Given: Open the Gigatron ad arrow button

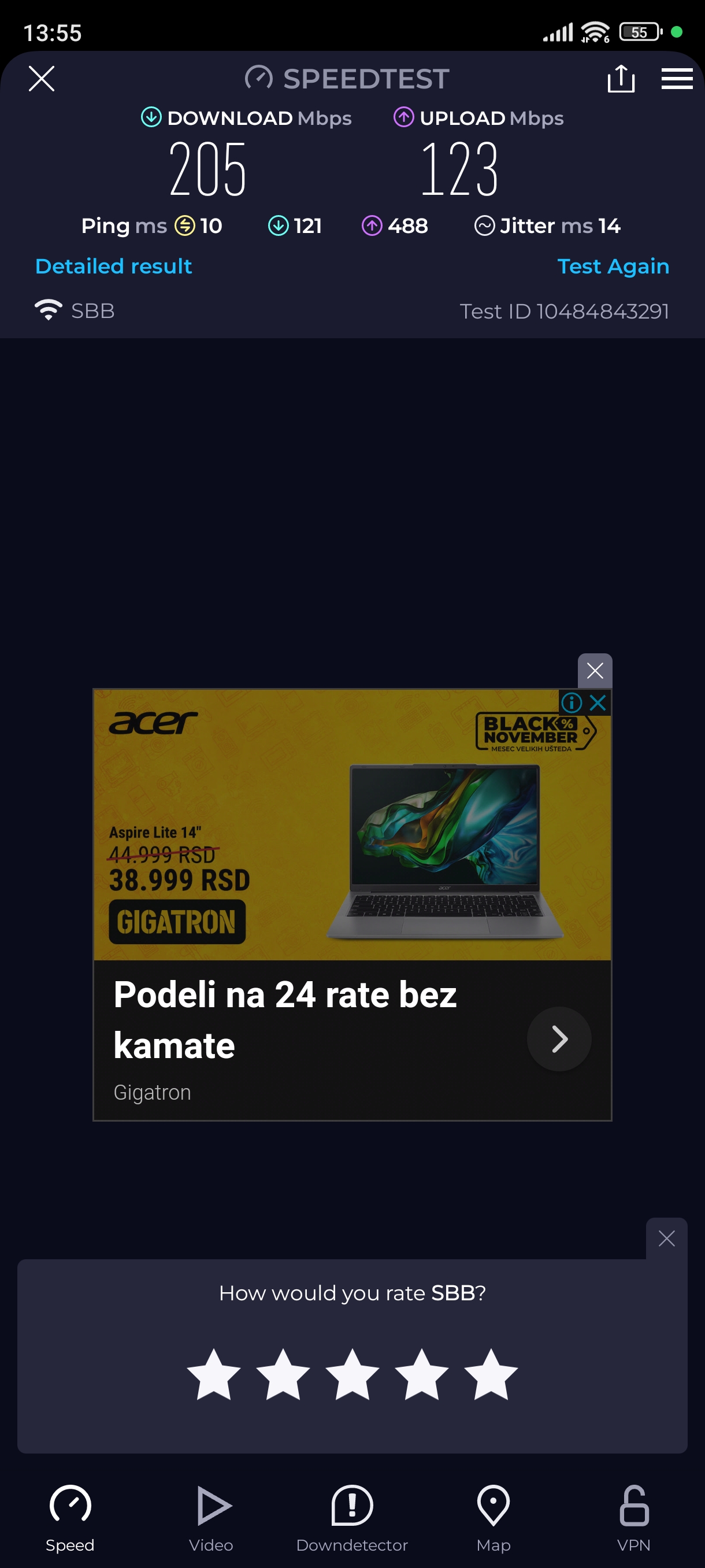Looking at the screenshot, I should [559, 1038].
